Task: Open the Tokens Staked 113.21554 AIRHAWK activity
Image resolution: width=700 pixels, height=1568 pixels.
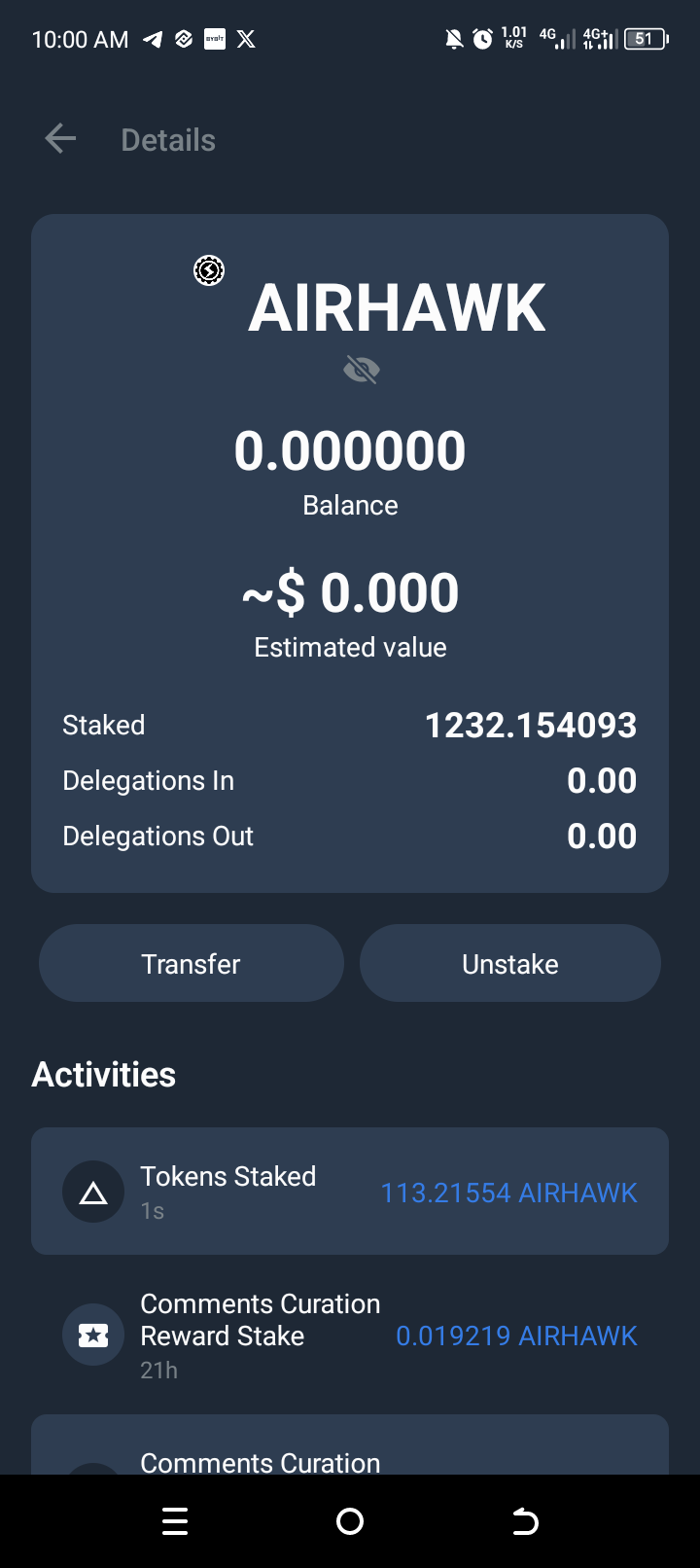Action: coord(350,1191)
